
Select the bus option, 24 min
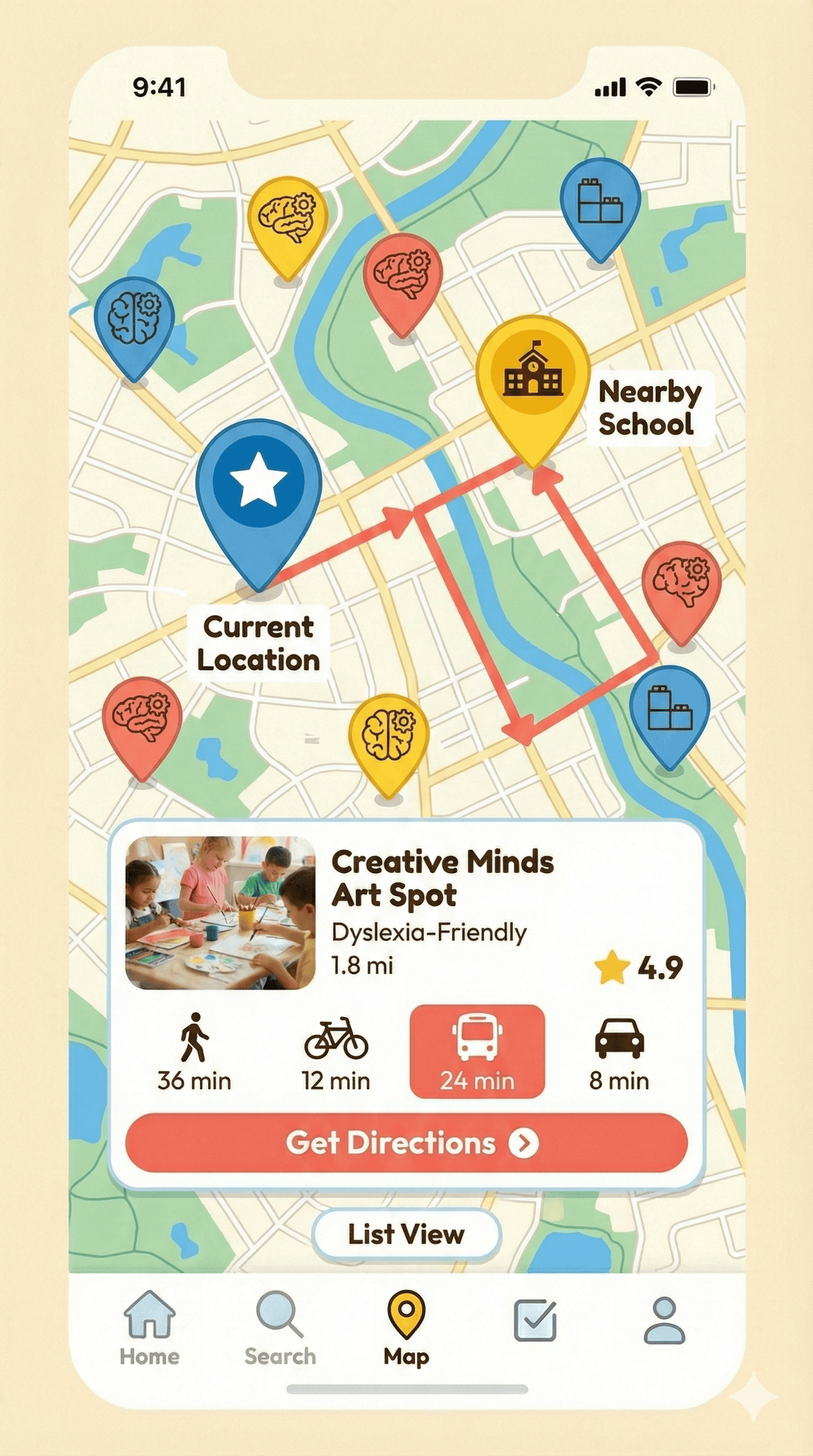pos(477,1052)
